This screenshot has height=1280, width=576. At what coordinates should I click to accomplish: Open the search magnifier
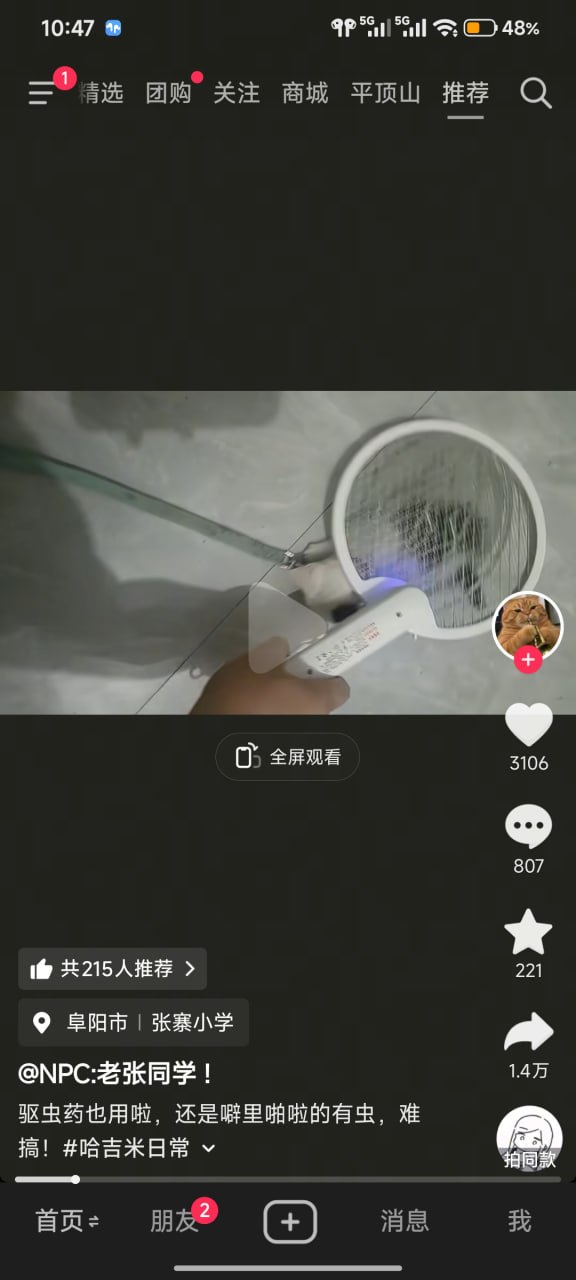coord(536,93)
